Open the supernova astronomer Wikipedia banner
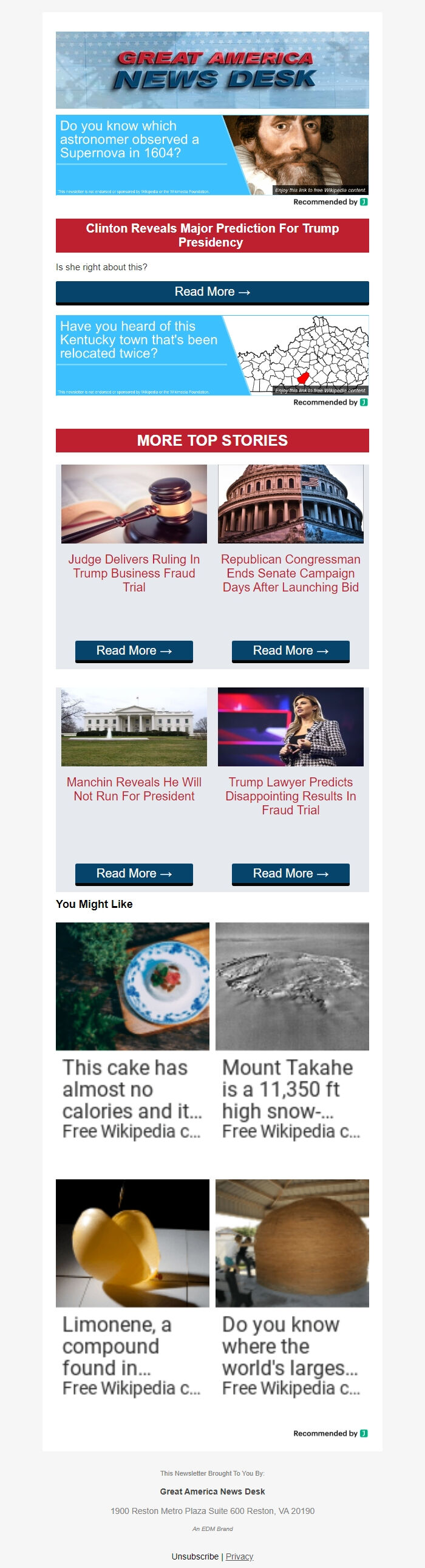This screenshot has height=1568, width=425. pos(212,155)
